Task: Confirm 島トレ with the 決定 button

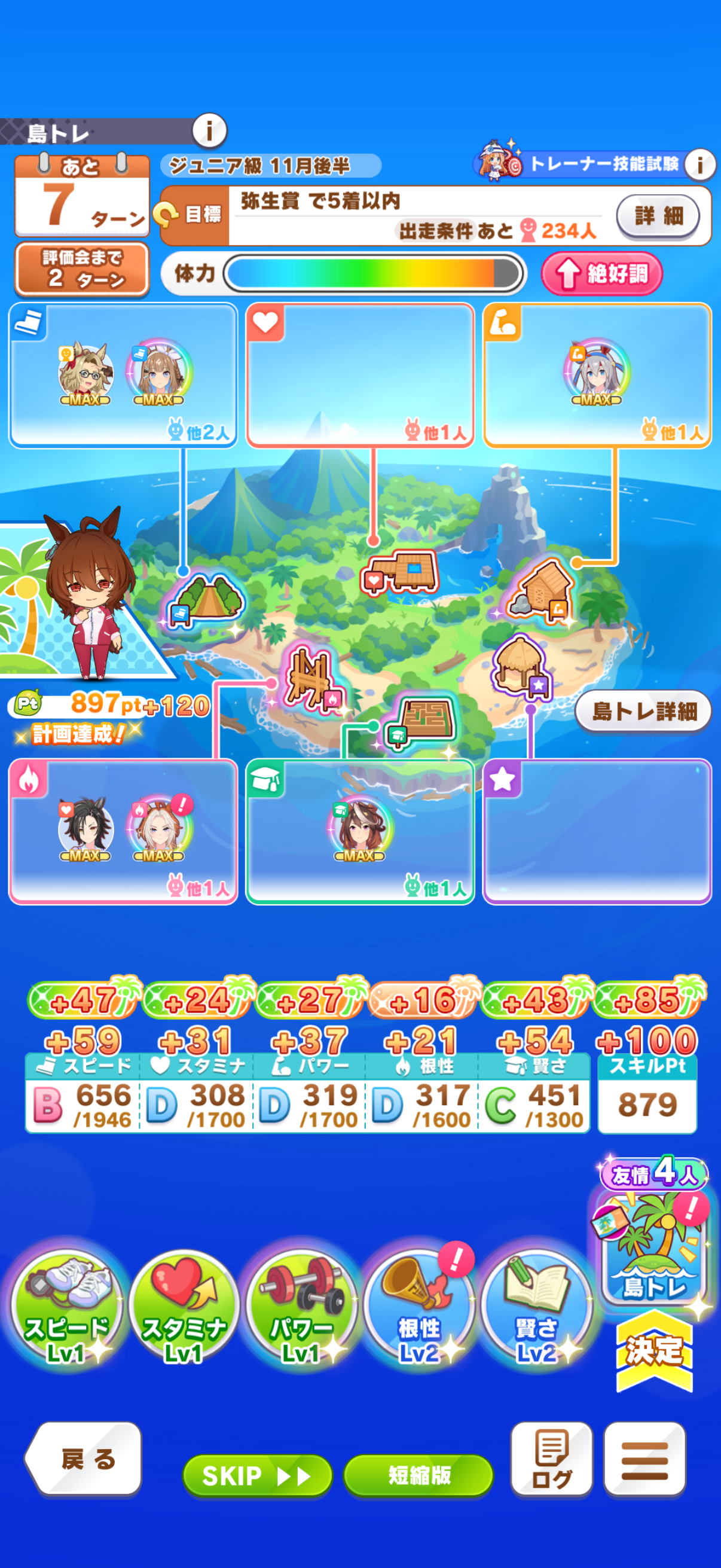Action: (x=654, y=1353)
